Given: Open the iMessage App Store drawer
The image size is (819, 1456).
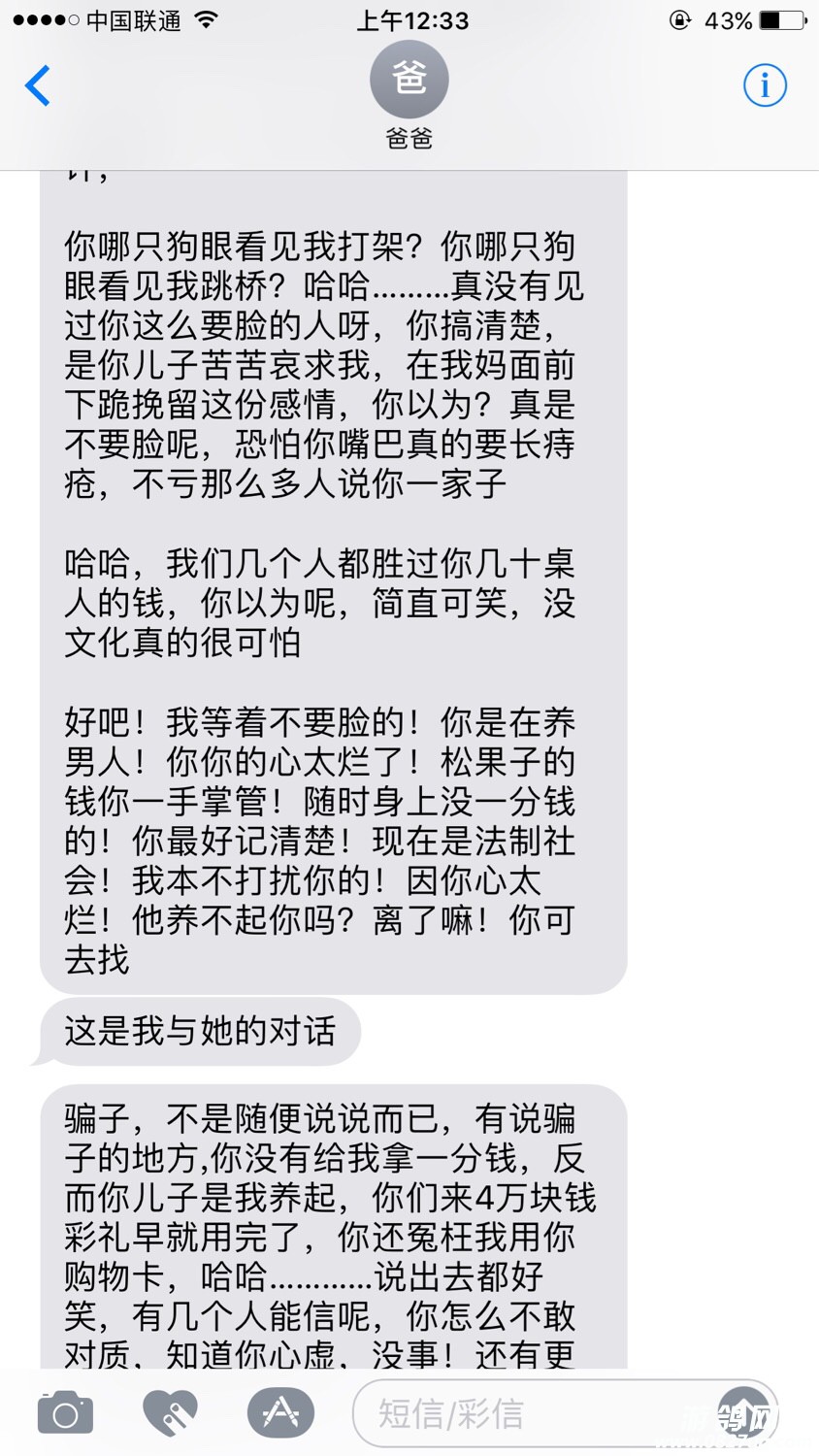Looking at the screenshot, I should click(280, 1413).
